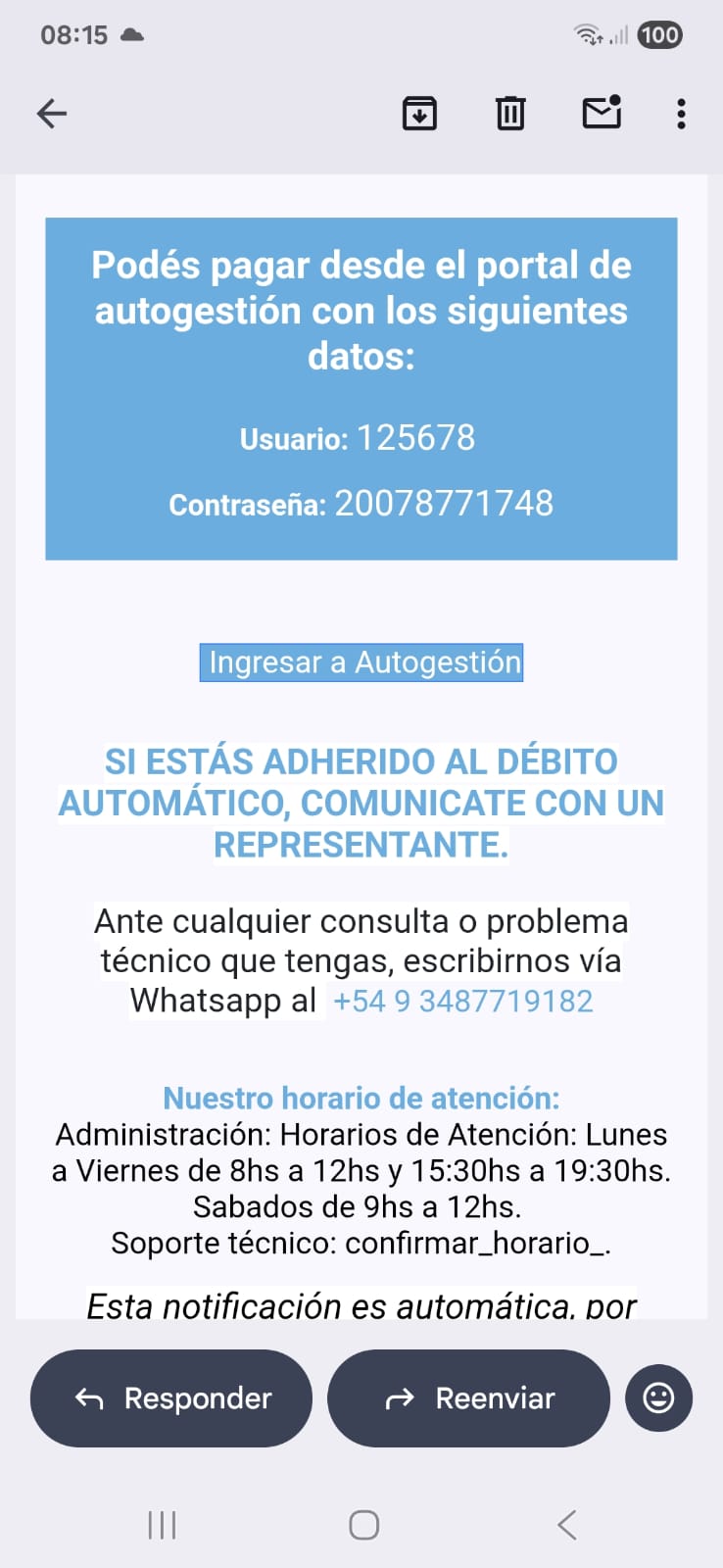Open the three-dot overflow menu

681,114
